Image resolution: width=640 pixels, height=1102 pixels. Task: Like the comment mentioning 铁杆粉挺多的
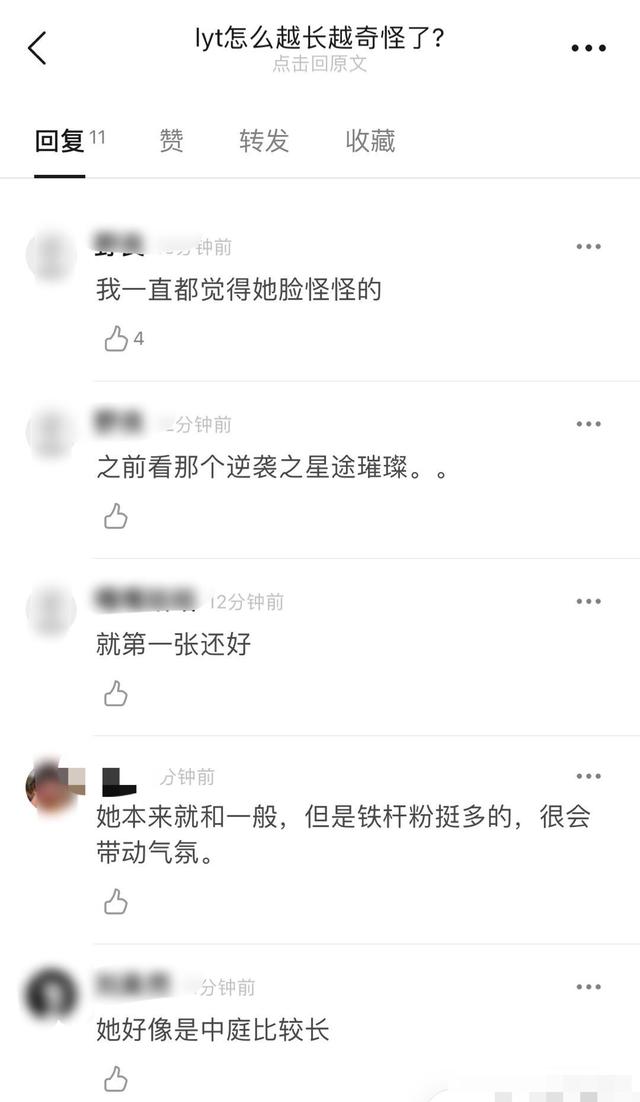coord(117,903)
